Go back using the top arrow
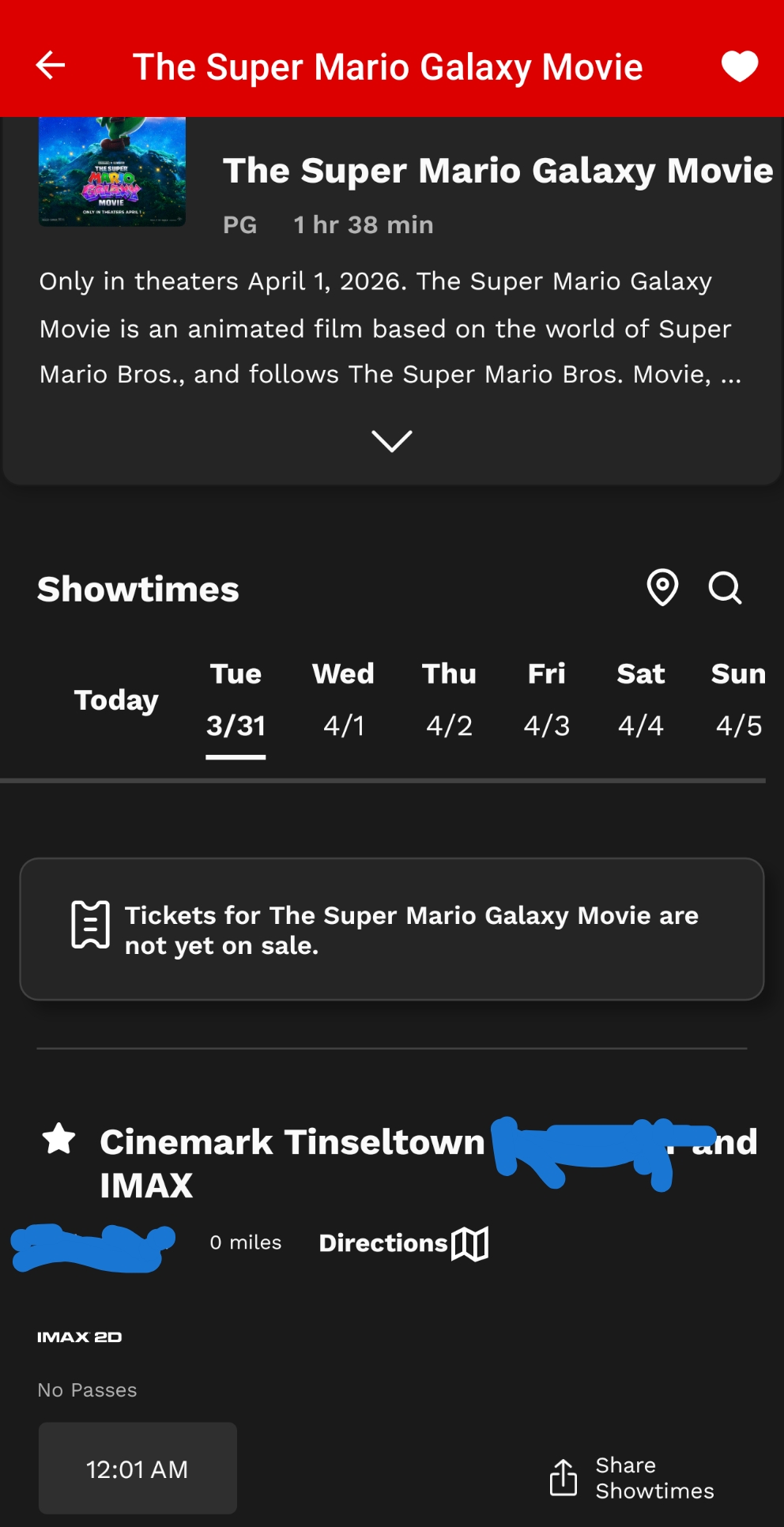Screen dimensions: 784x1527 pos(51,66)
